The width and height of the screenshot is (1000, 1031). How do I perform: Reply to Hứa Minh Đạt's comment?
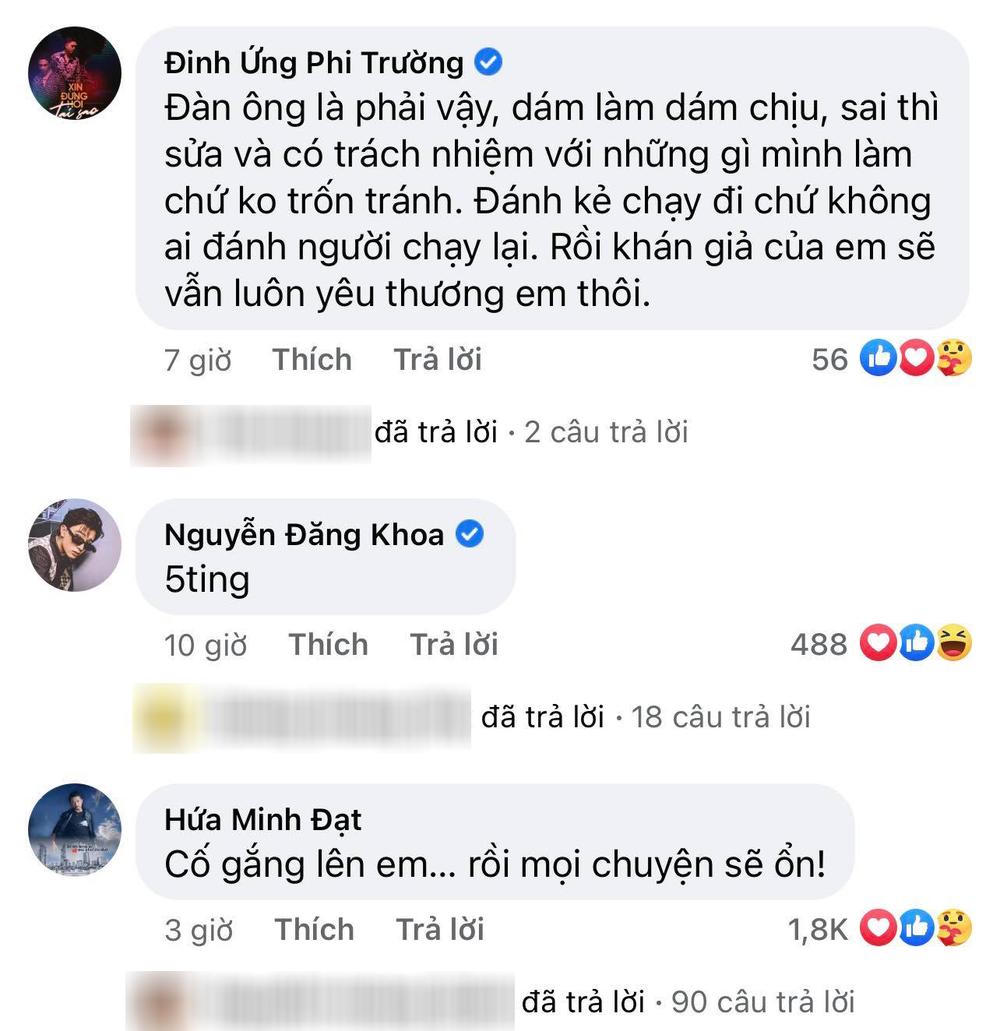(439, 930)
